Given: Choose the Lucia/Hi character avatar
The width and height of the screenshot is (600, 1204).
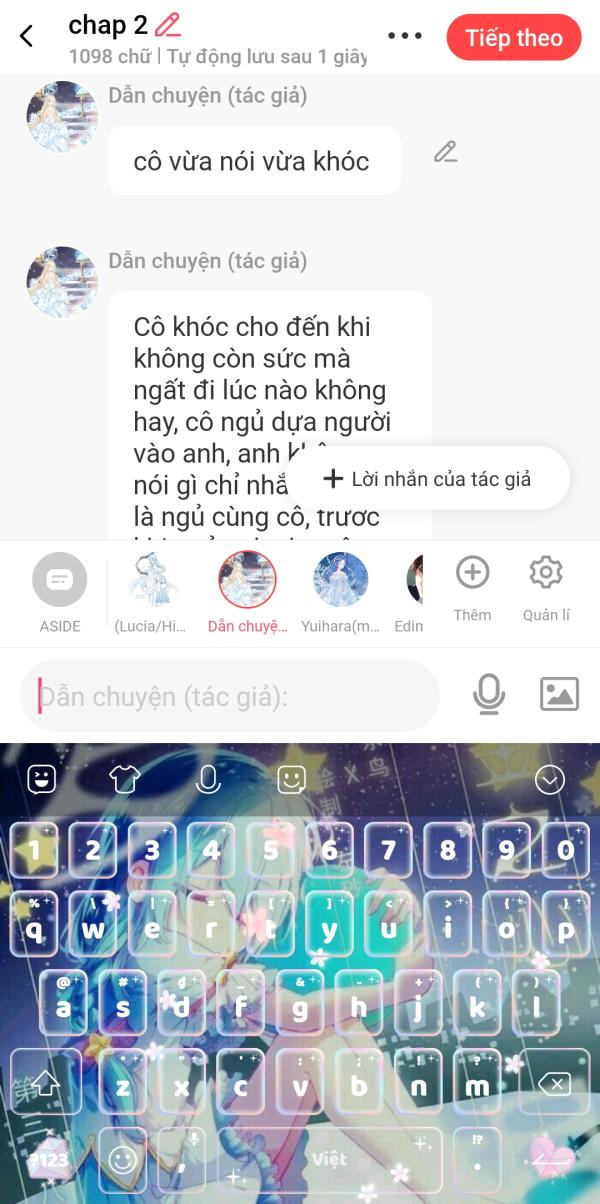Looking at the screenshot, I should [x=153, y=581].
